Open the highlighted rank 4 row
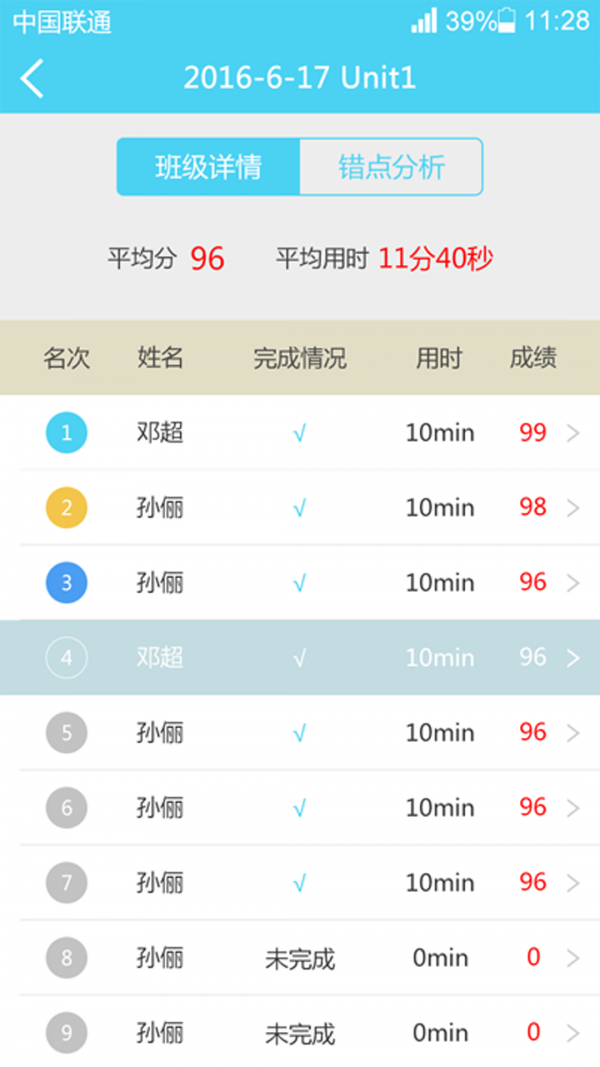The height and width of the screenshot is (1067, 600). coord(300,657)
